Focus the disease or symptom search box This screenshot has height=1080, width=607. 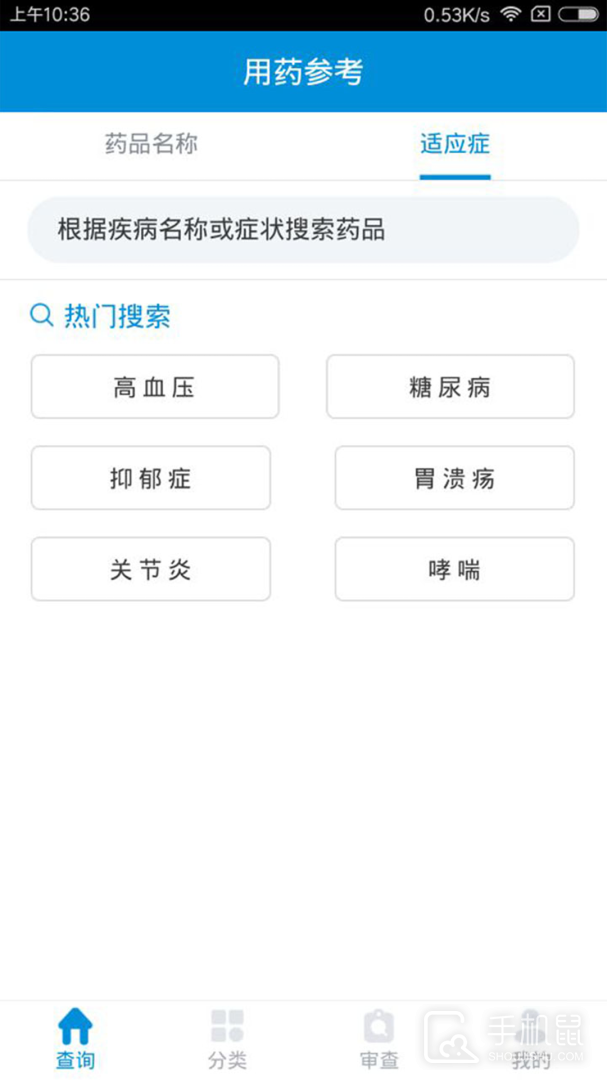click(x=303, y=230)
